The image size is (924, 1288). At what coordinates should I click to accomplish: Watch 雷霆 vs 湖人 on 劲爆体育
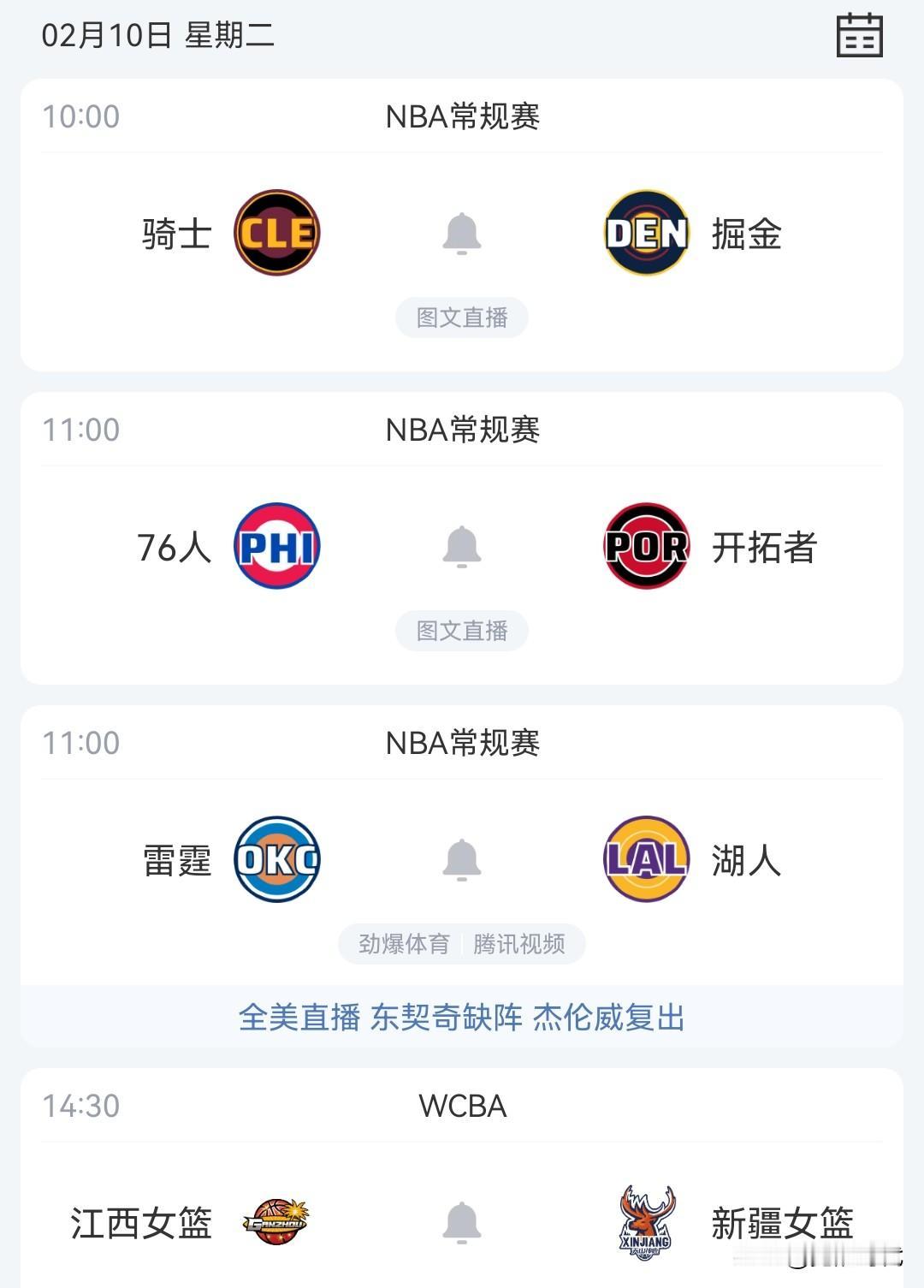(404, 944)
